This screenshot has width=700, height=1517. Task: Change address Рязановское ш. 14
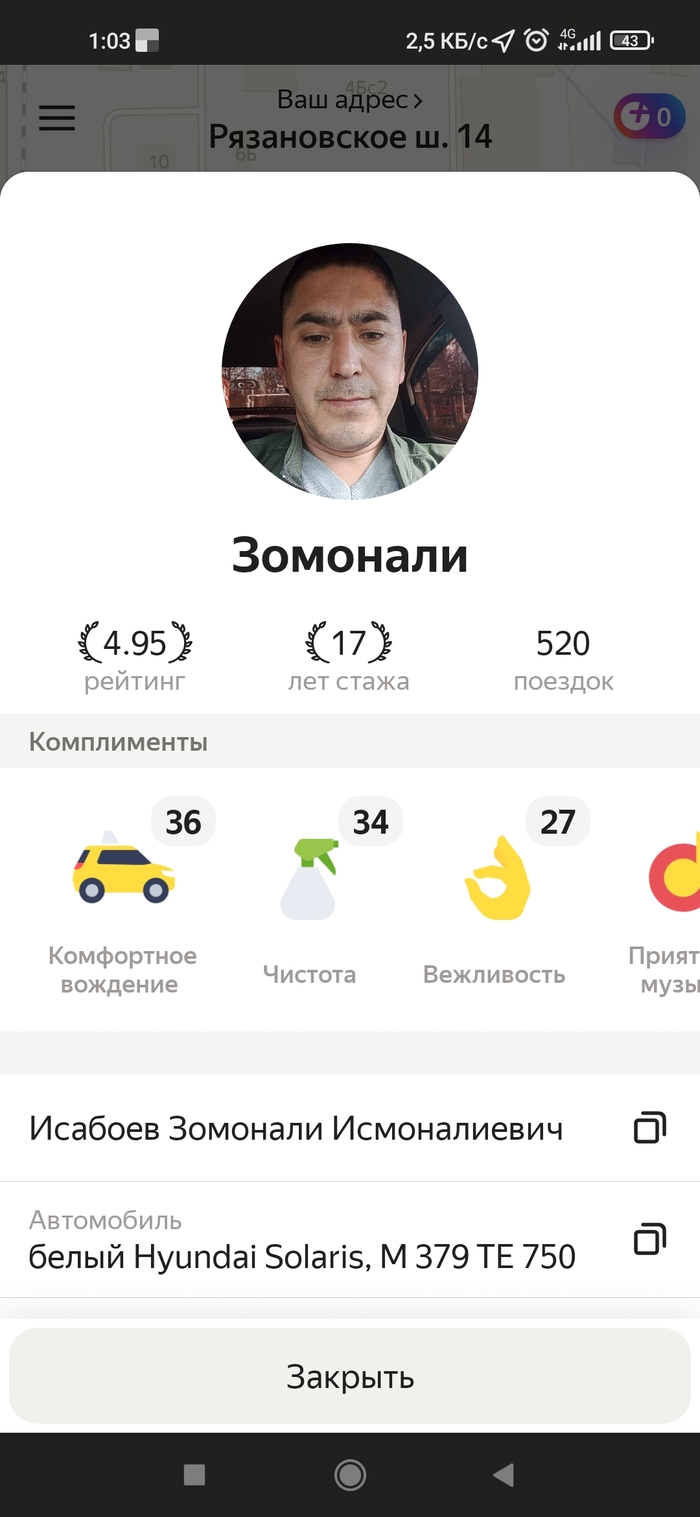click(x=350, y=120)
